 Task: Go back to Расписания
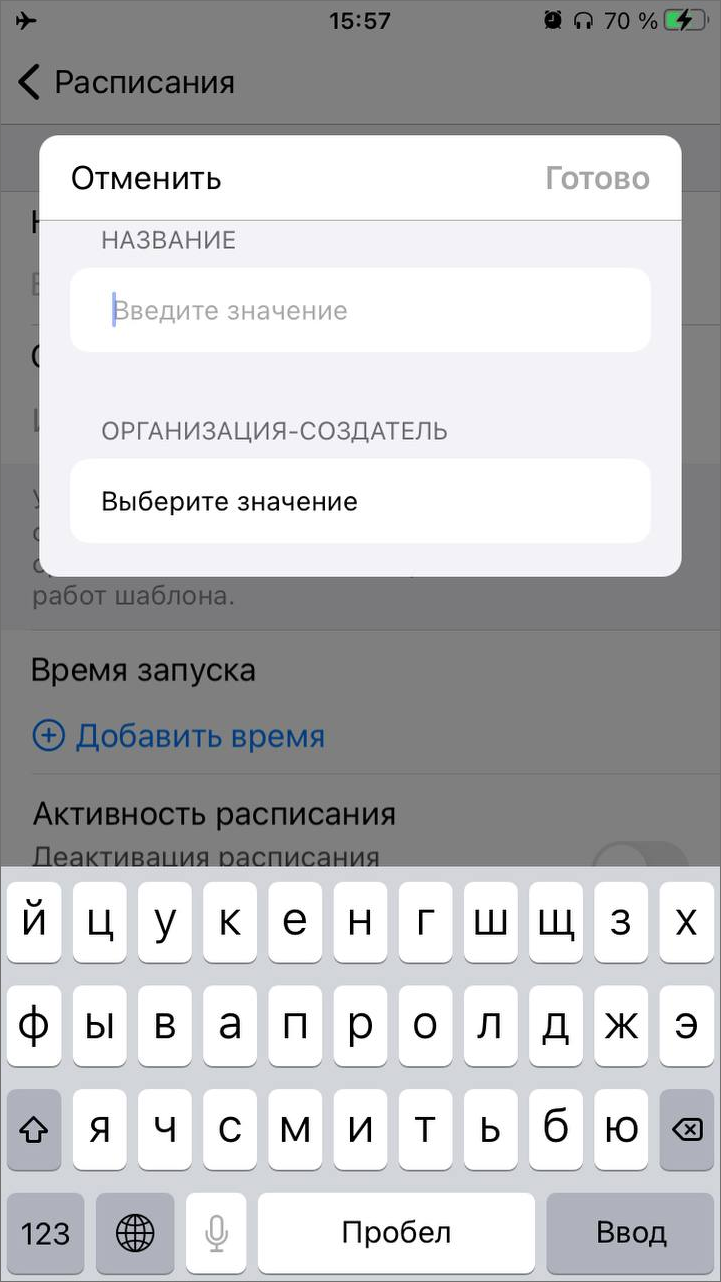[126, 82]
